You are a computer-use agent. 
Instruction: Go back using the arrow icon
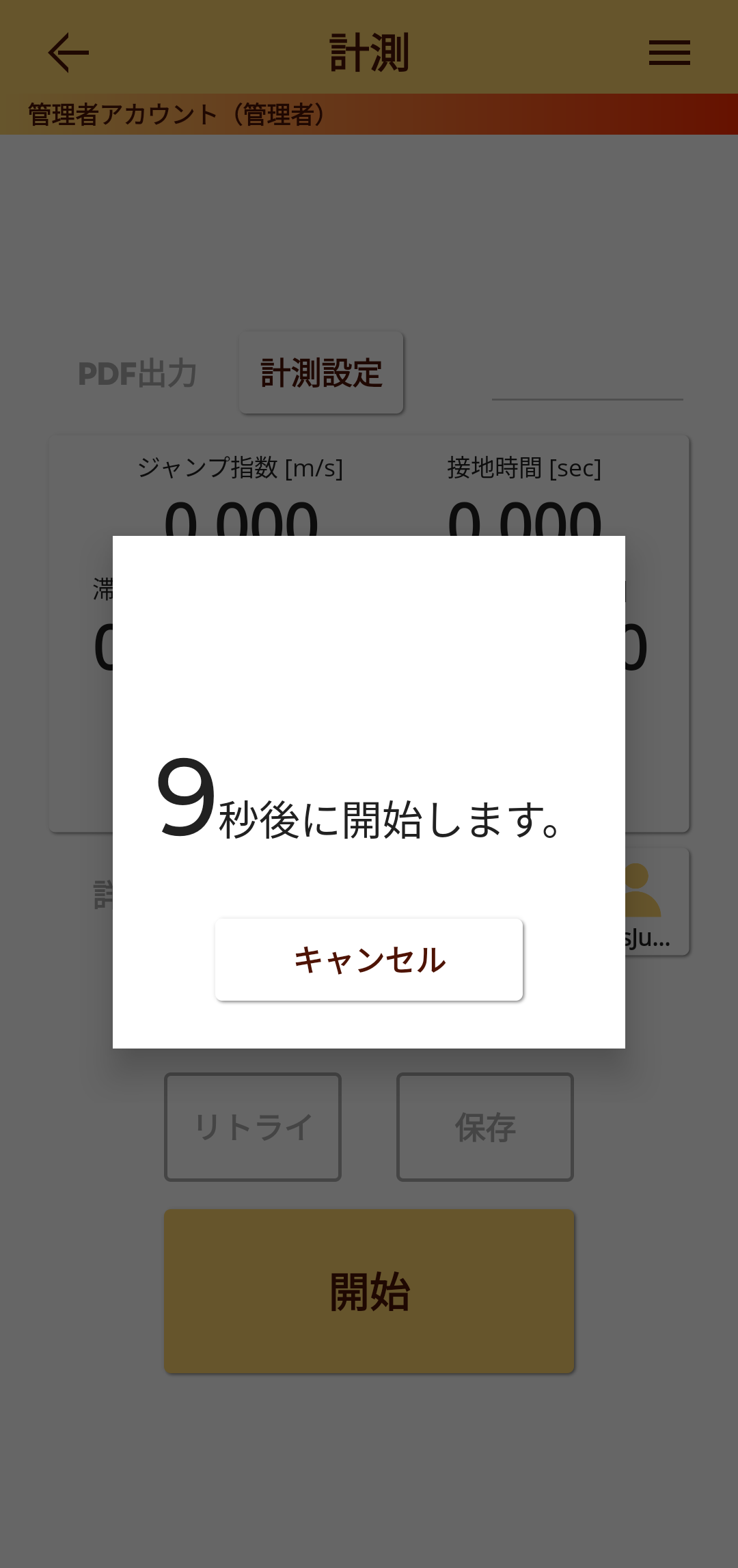[x=68, y=53]
